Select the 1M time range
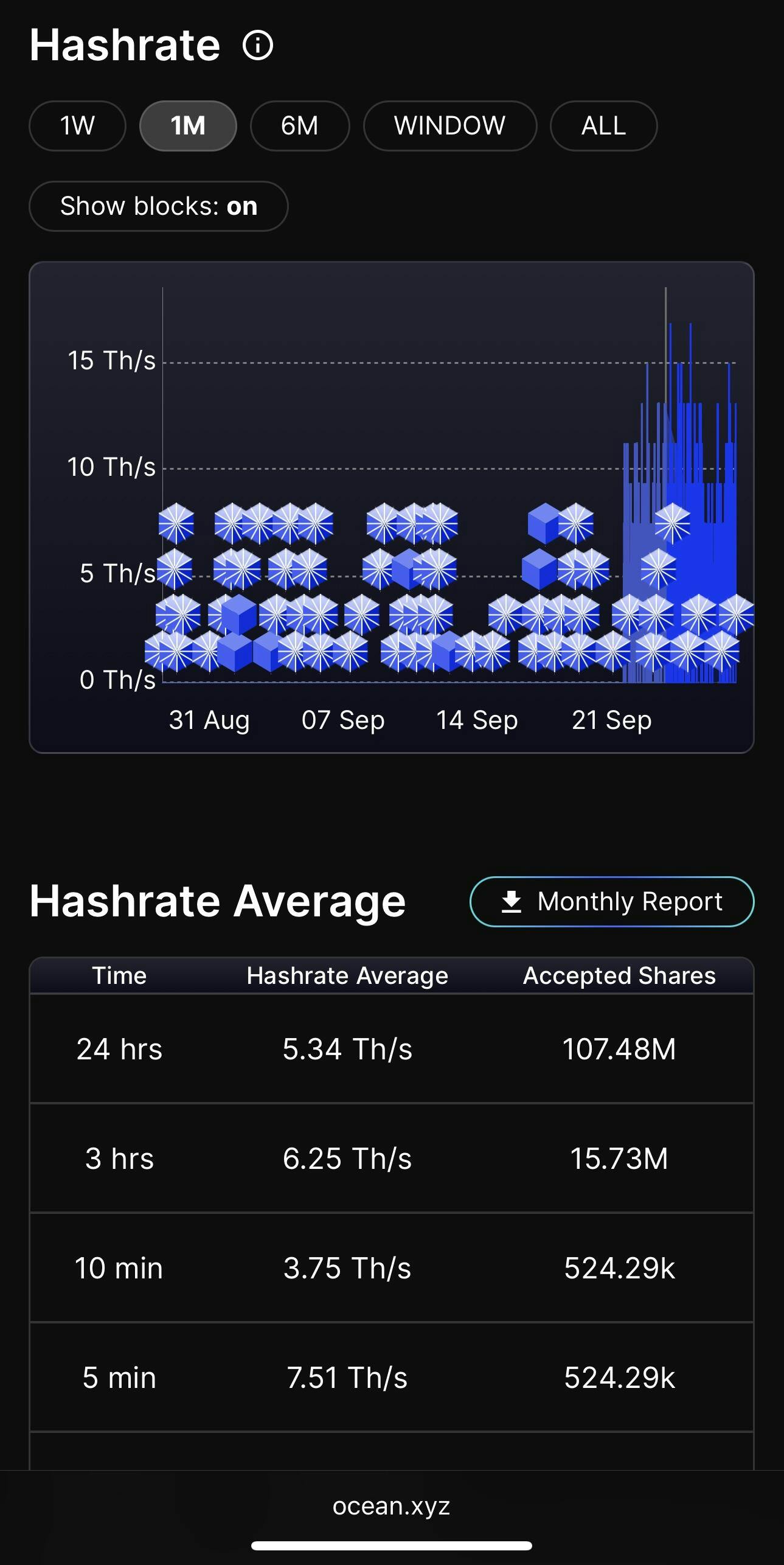784x1565 pixels. (x=188, y=126)
